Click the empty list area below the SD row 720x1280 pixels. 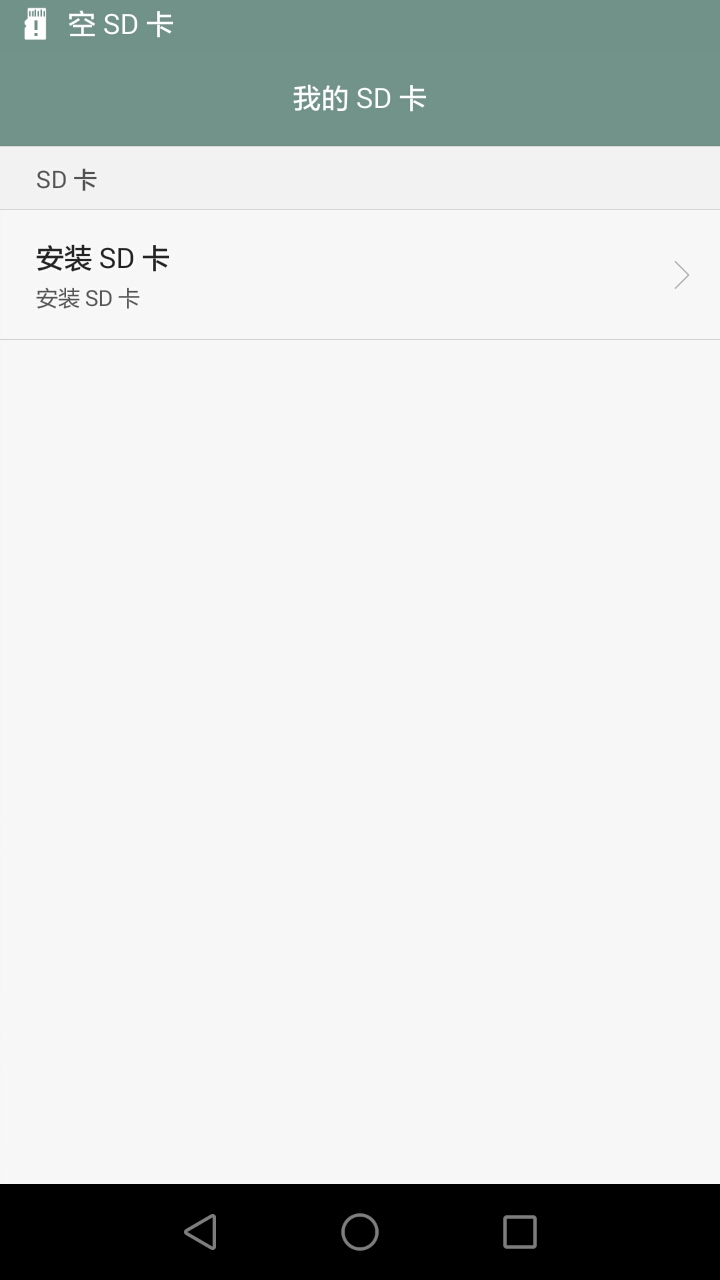pos(360,700)
